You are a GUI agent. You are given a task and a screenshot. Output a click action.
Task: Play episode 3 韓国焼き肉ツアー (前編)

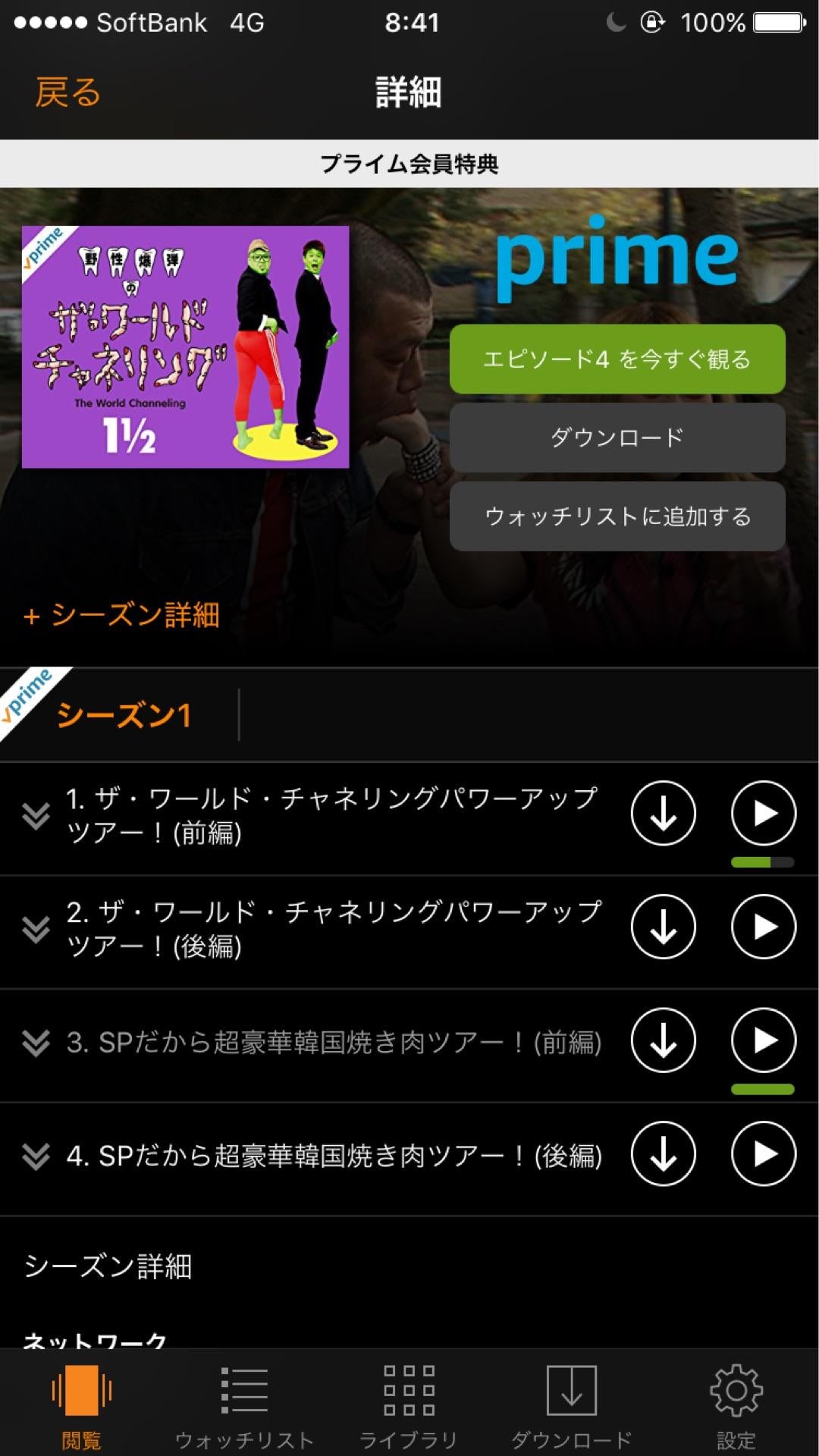pyautogui.click(x=763, y=1040)
